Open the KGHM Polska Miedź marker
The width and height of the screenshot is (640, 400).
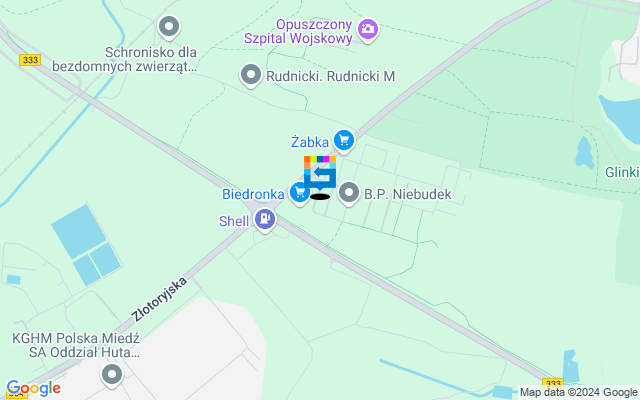pos(112,375)
